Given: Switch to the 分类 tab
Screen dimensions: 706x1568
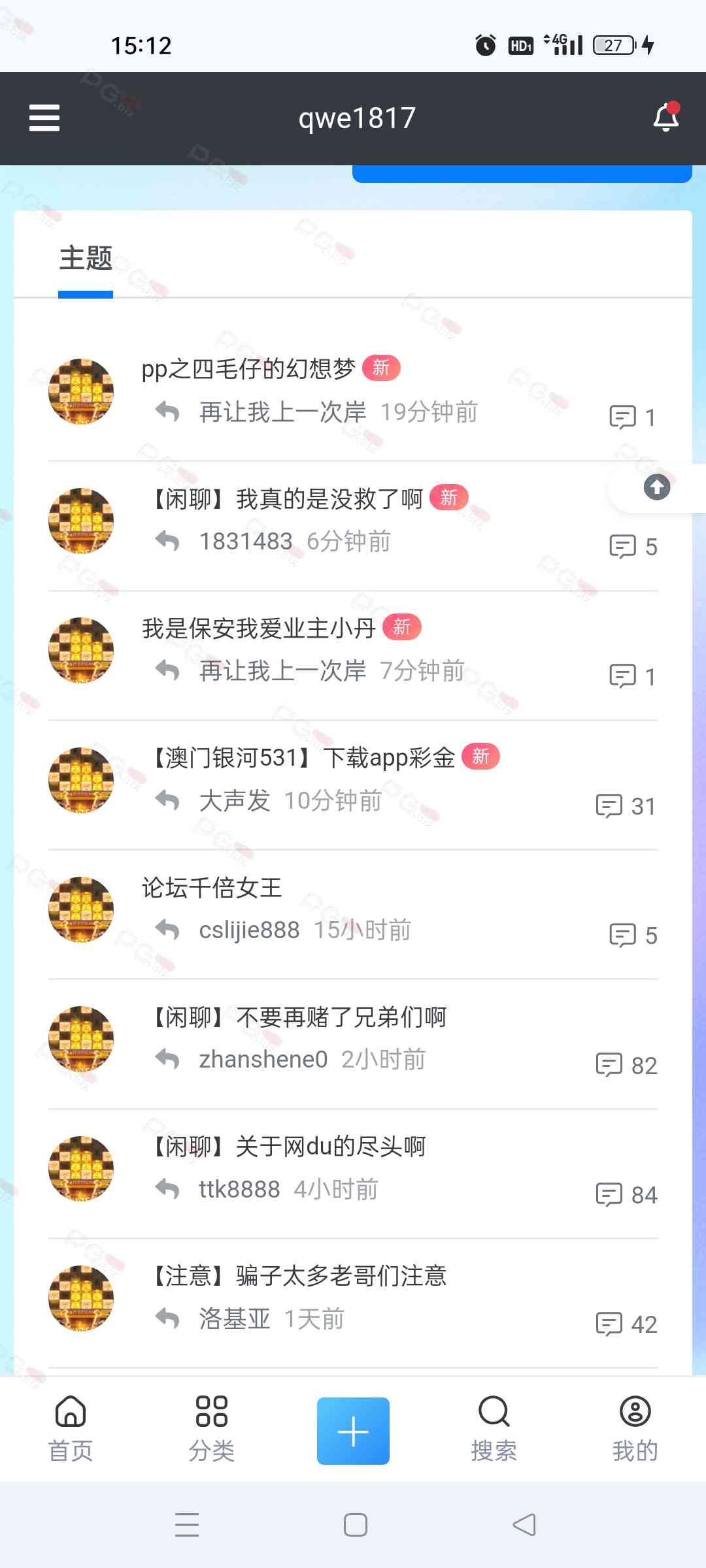Looking at the screenshot, I should click(x=212, y=1429).
